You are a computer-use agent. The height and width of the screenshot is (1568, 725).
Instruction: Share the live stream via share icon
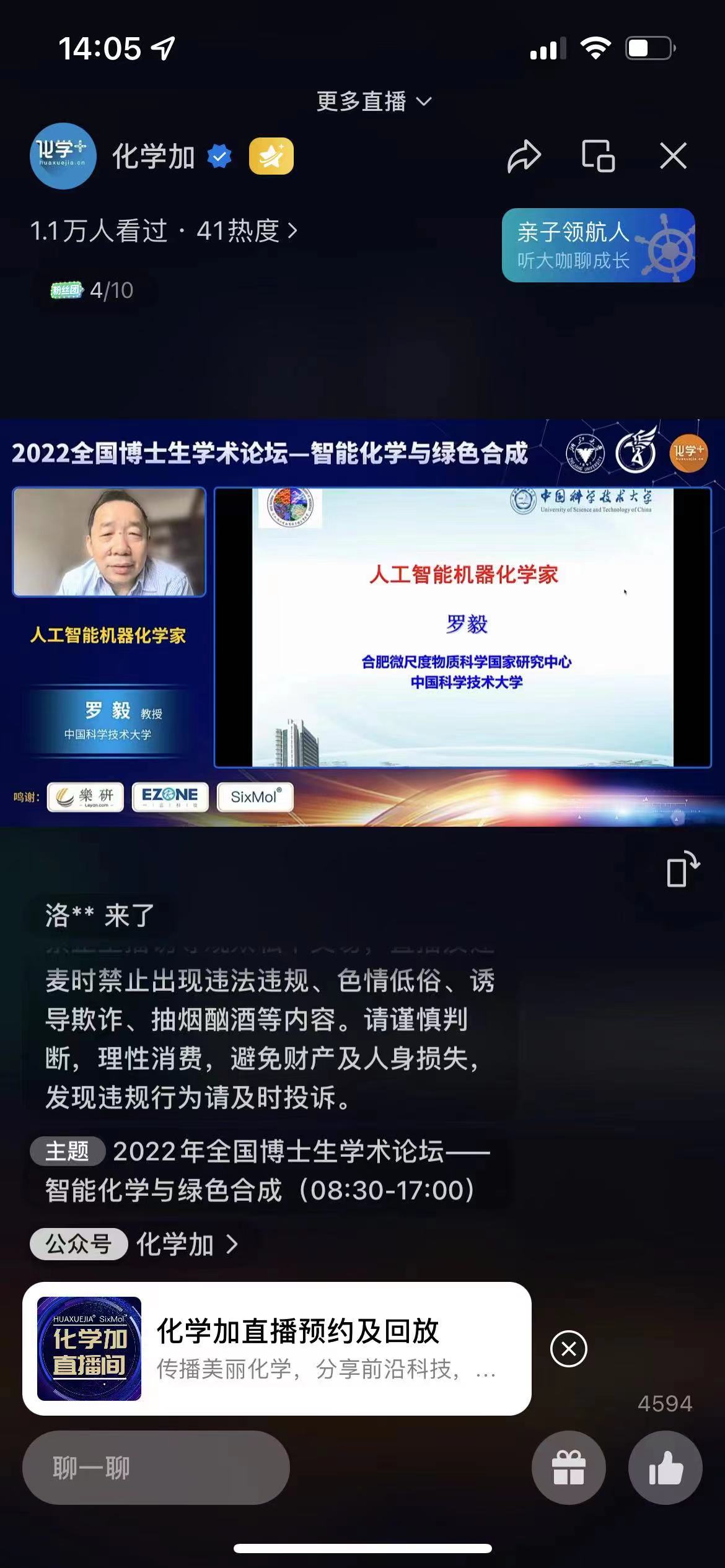pos(524,157)
